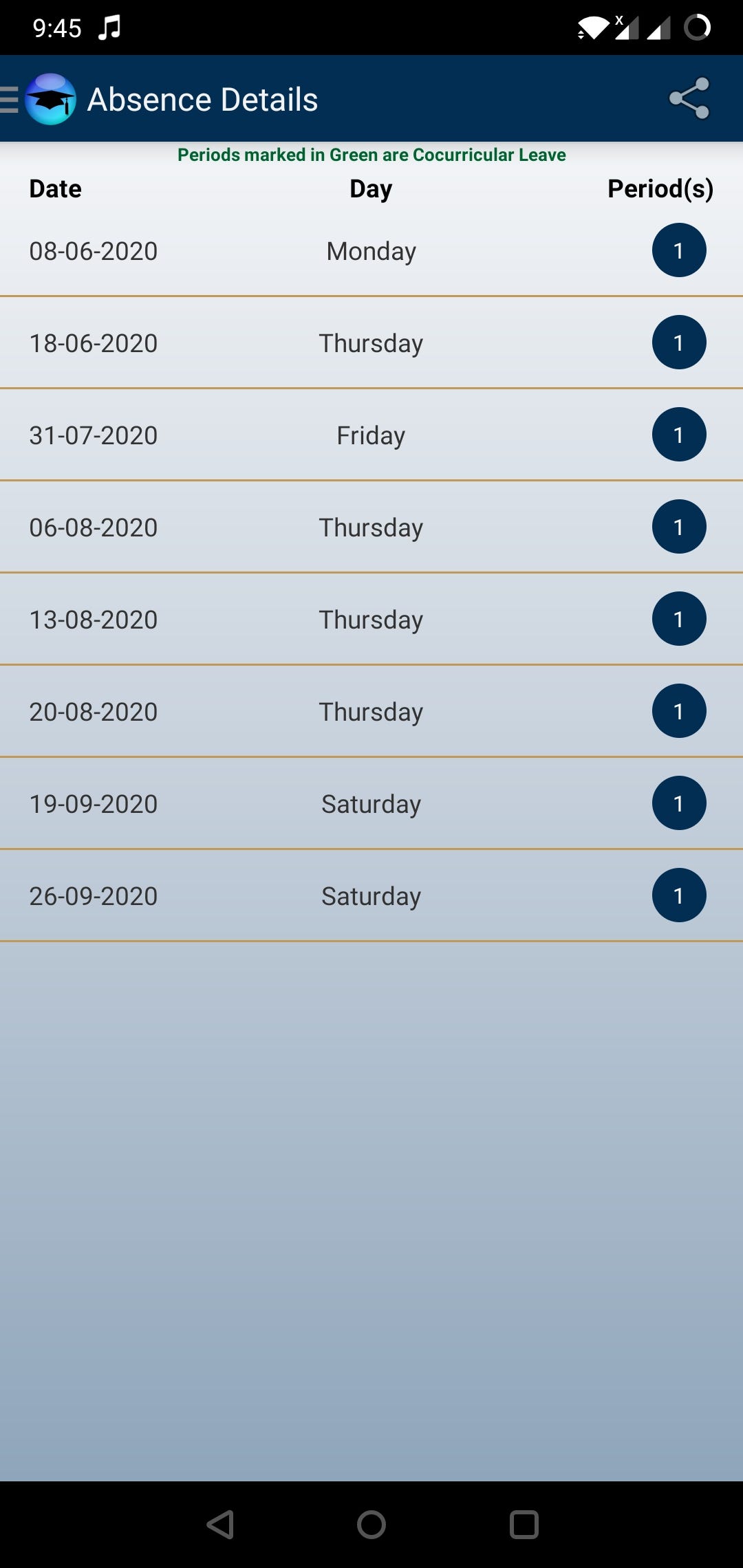
Task: Select period 1 badge for 26-09-2020
Action: click(x=679, y=895)
